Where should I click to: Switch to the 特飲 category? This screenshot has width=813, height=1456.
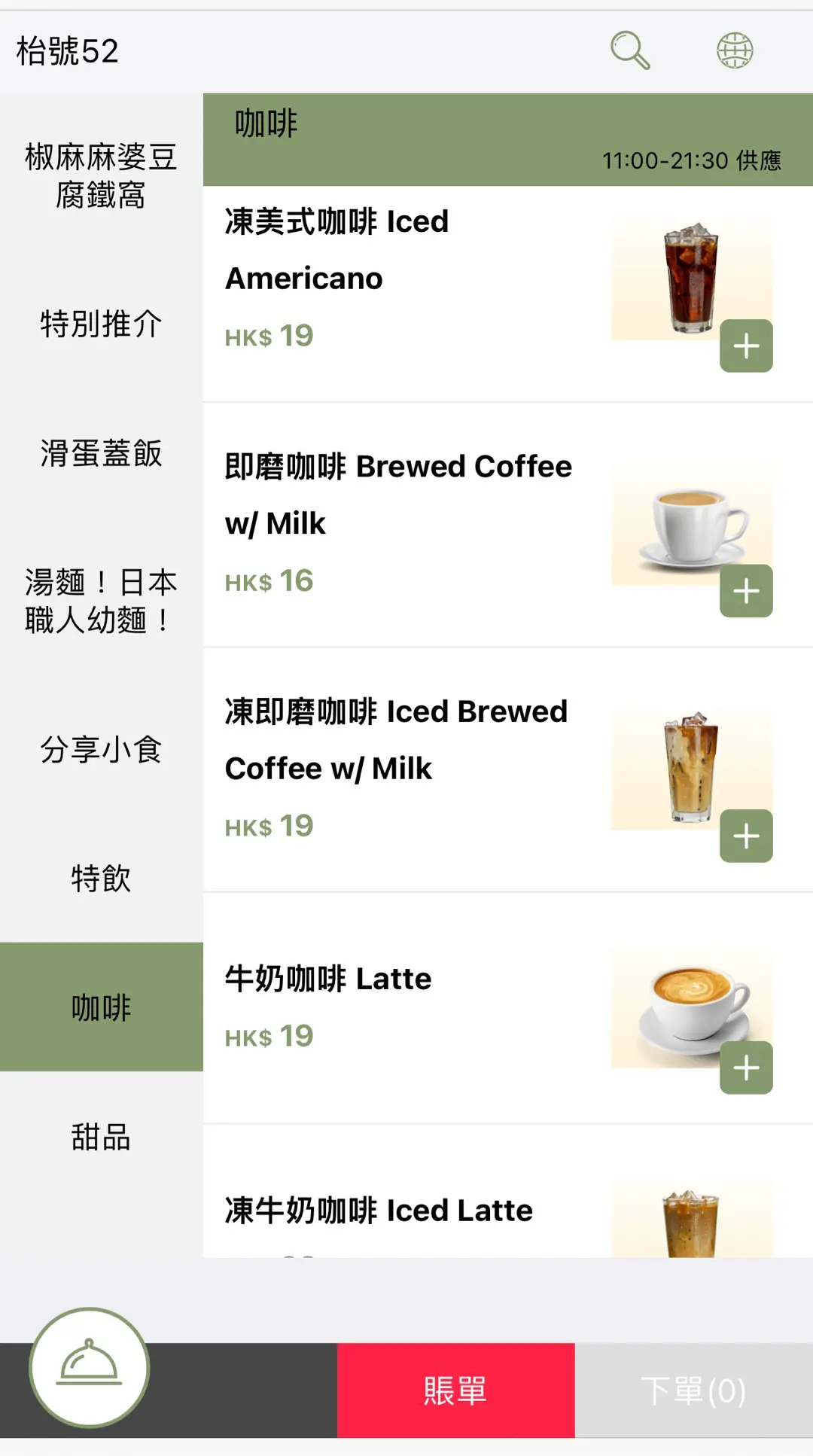pos(101,879)
